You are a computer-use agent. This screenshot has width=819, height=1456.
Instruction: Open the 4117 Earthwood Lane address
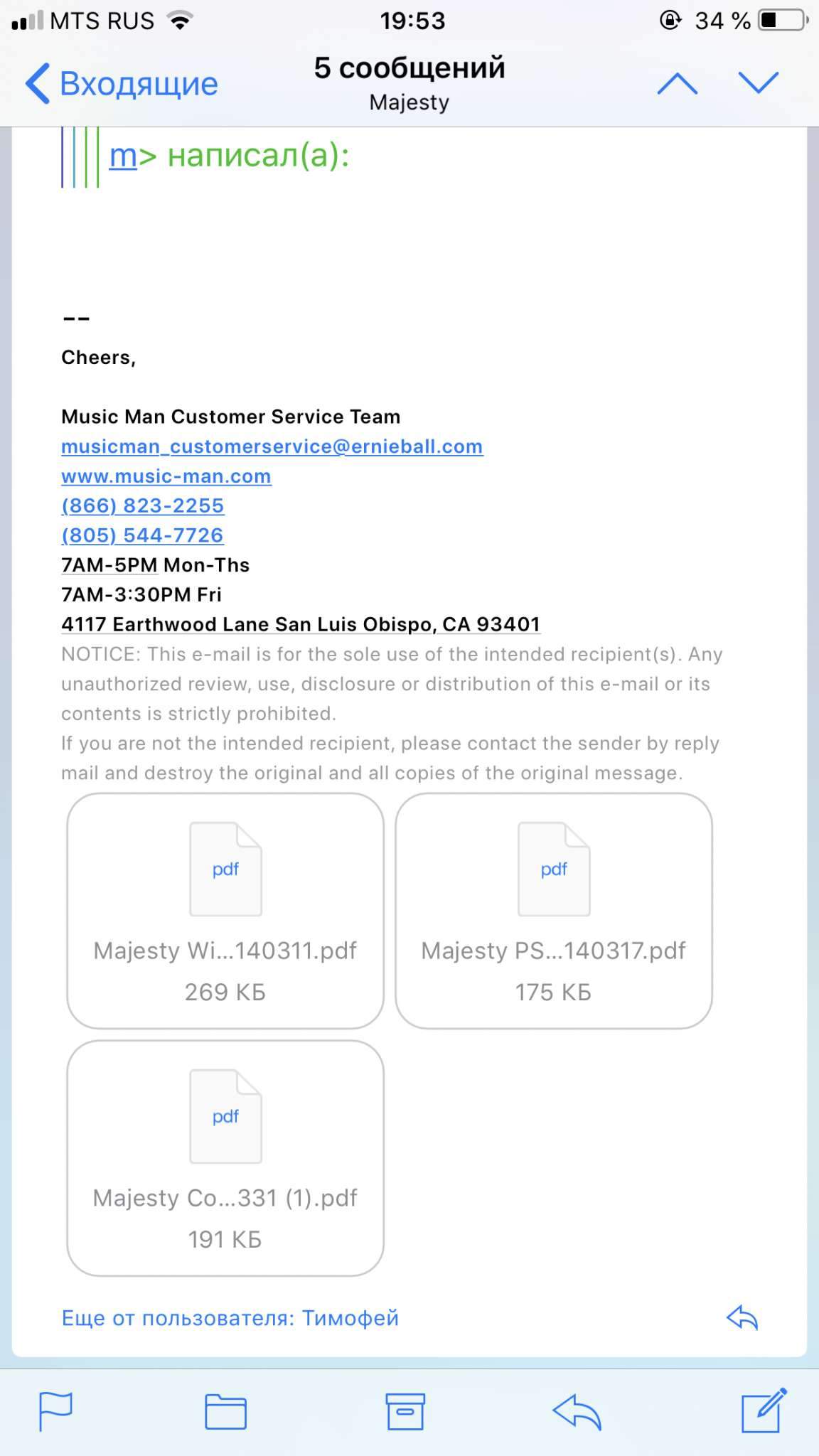[301, 624]
